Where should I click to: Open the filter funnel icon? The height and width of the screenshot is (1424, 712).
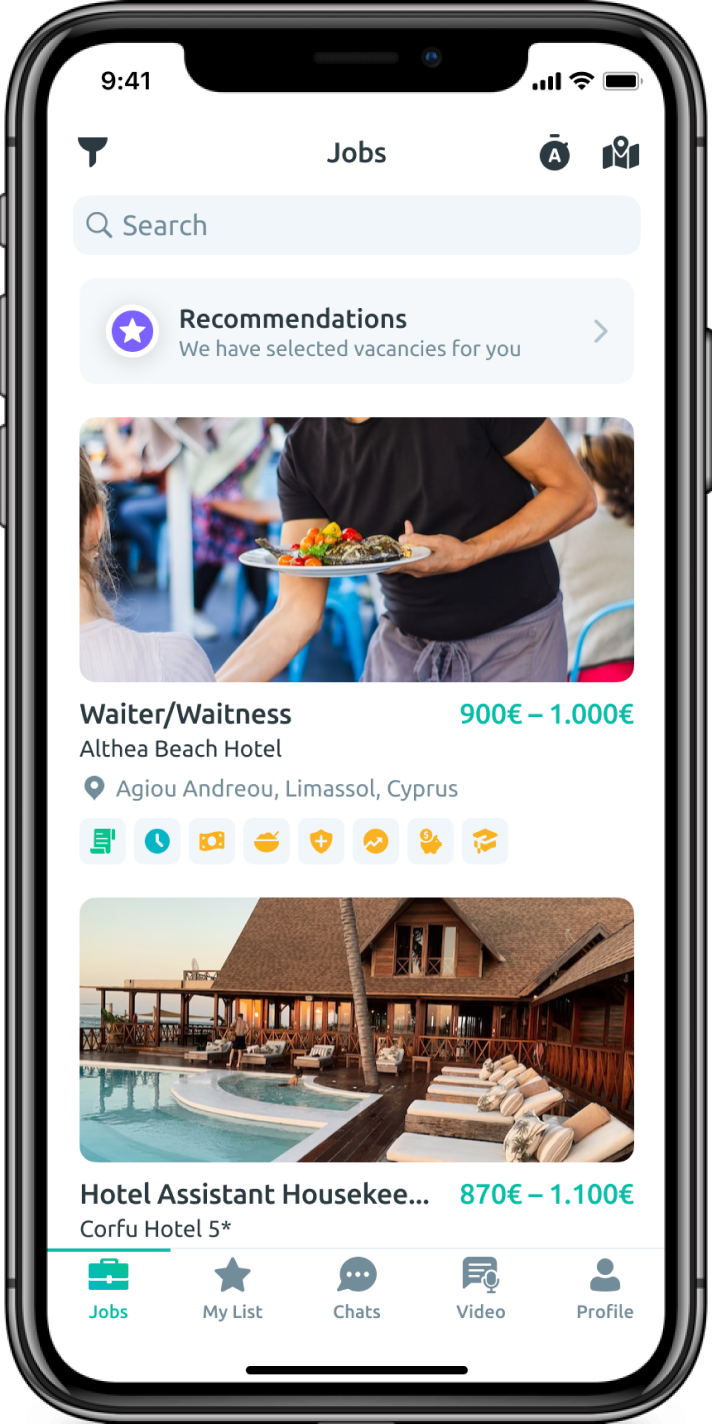click(x=93, y=152)
